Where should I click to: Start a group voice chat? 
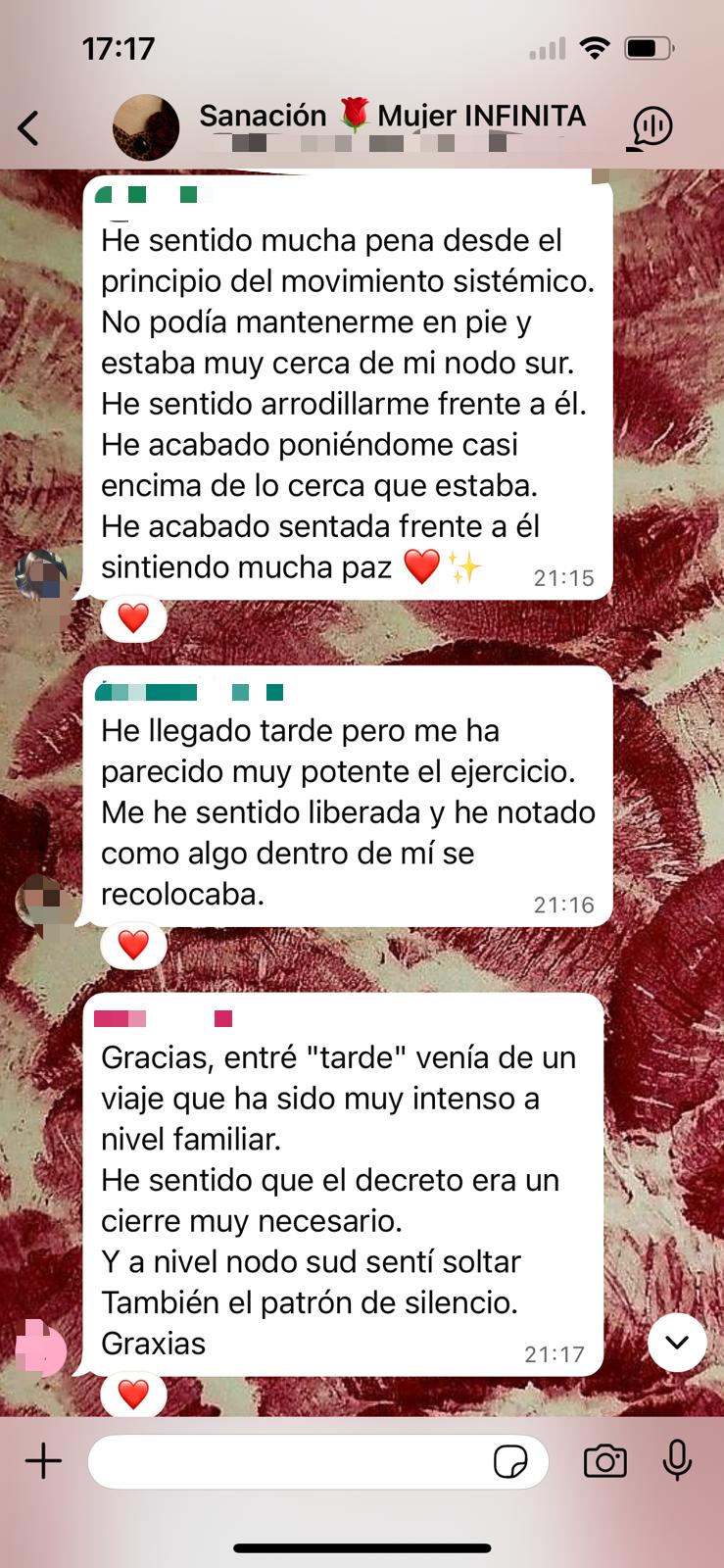652,126
